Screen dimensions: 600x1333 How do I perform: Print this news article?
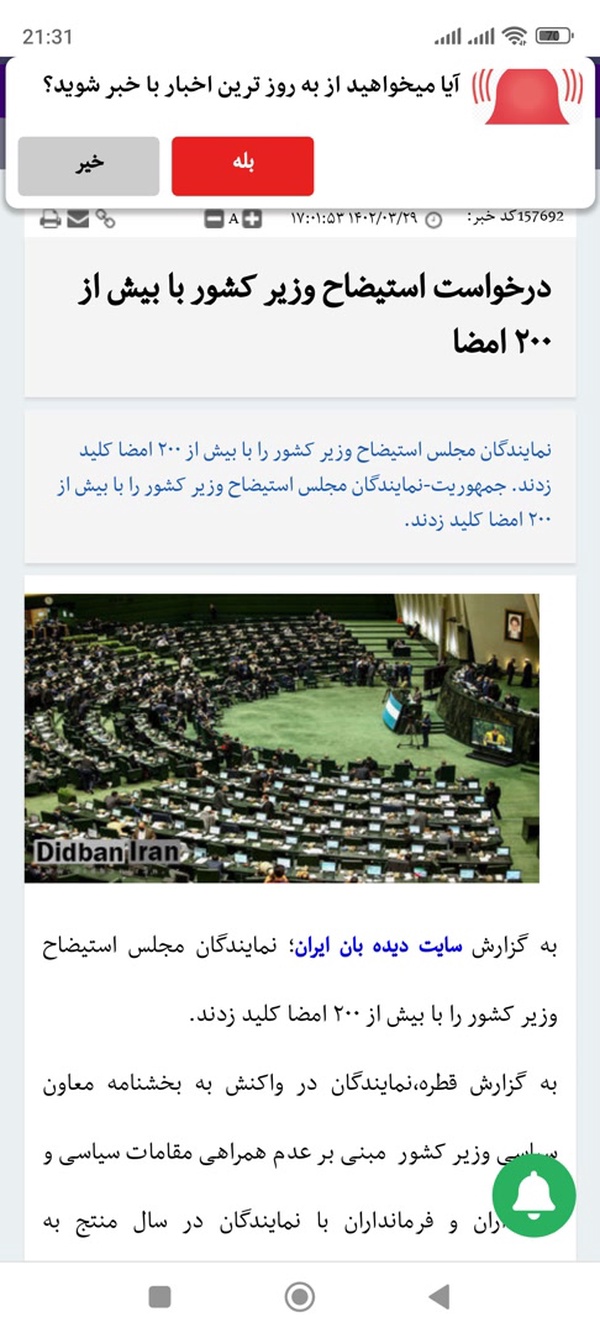click(x=51, y=219)
